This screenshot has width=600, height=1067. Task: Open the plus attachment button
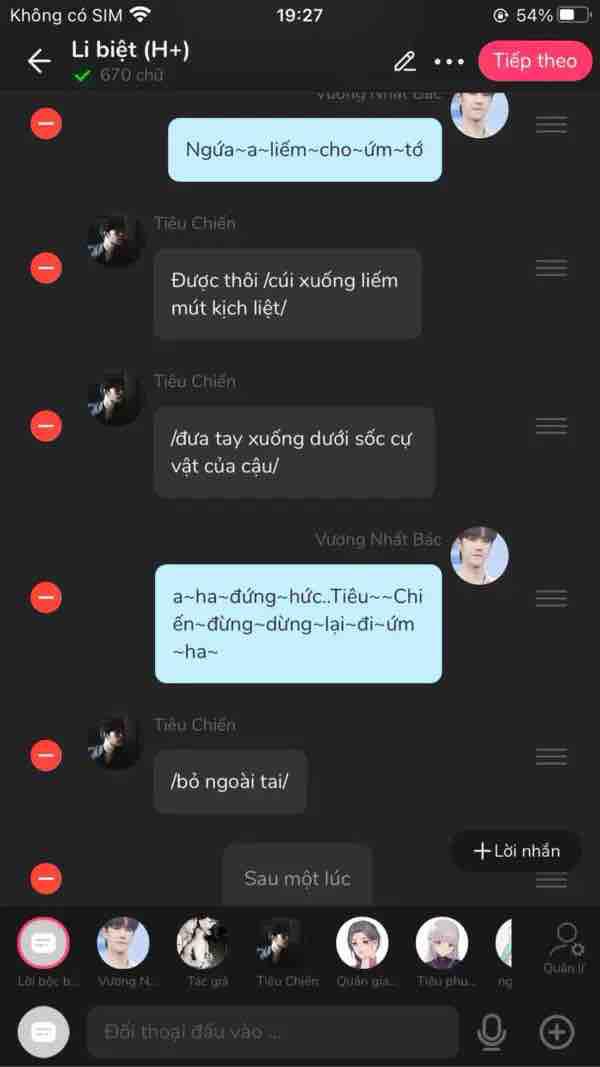556,1032
